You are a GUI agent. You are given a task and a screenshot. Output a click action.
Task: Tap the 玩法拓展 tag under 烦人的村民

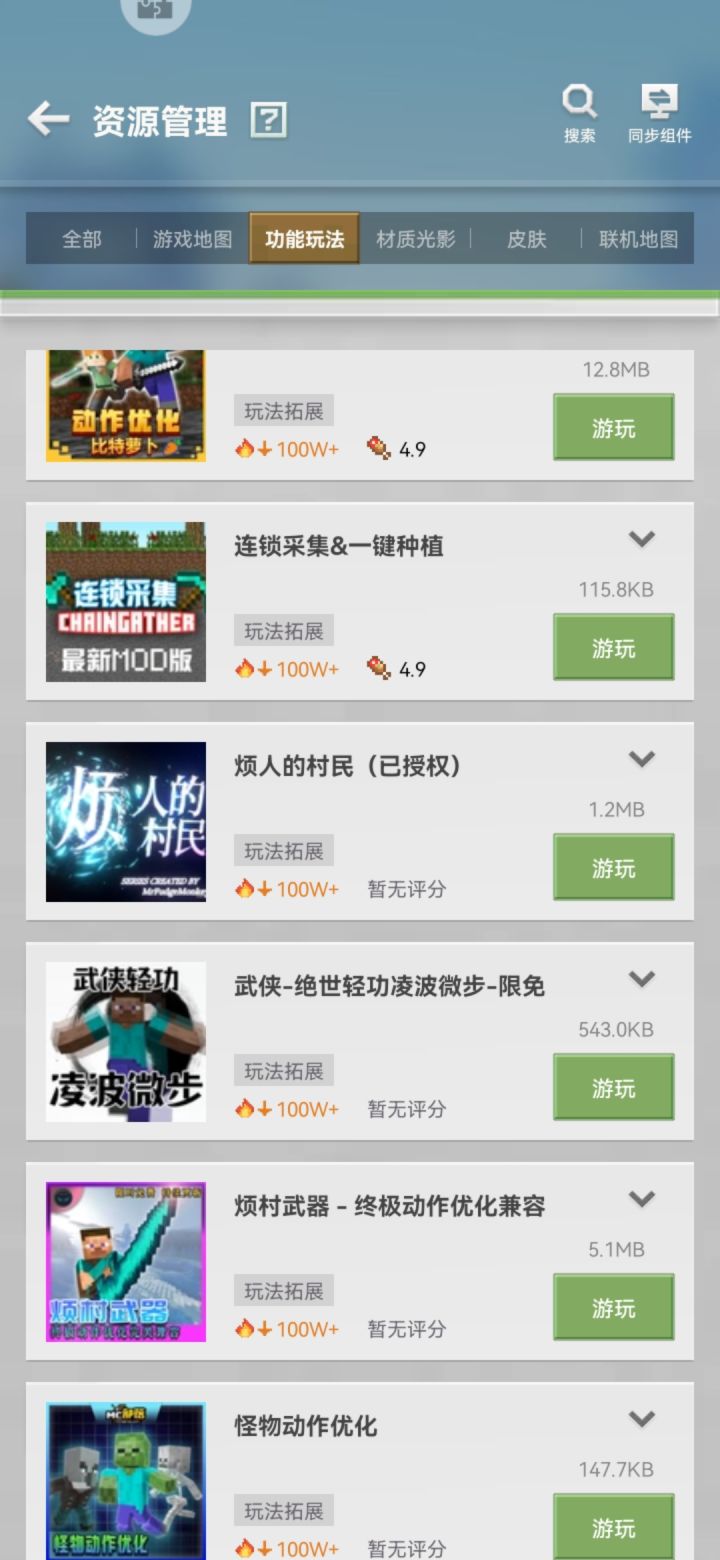pos(283,850)
